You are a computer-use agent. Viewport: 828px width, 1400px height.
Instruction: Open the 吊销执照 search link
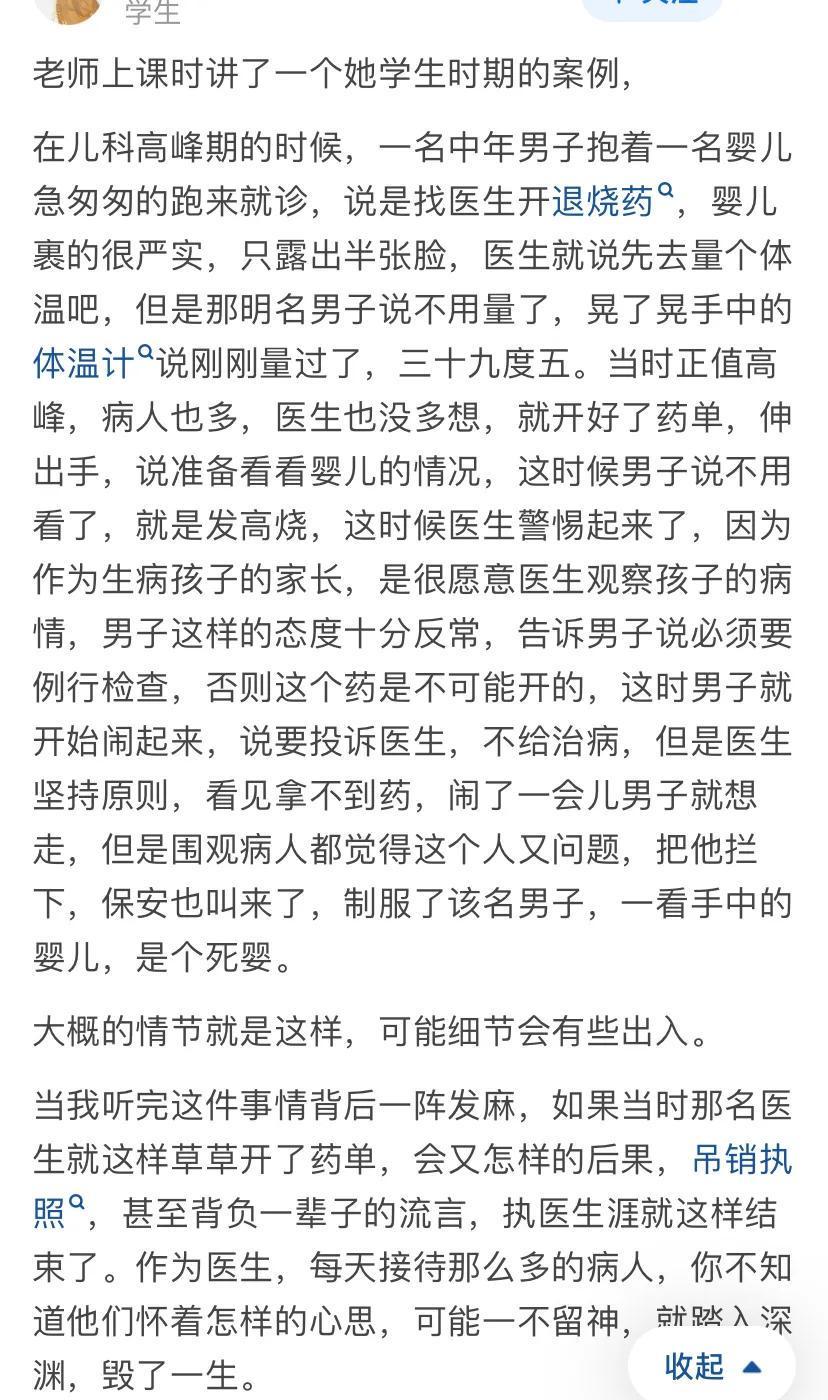pos(741,1160)
